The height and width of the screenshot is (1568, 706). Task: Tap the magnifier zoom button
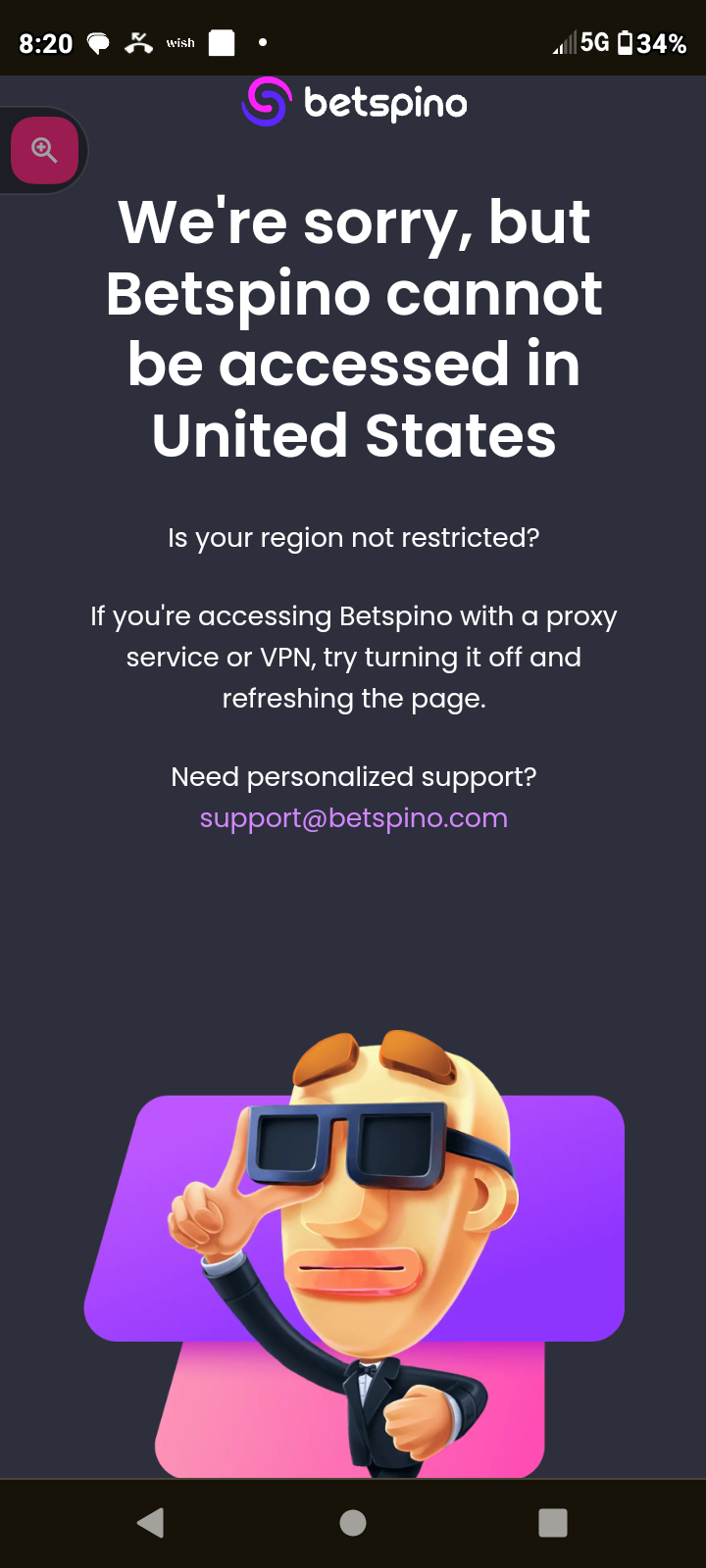pos(44,151)
